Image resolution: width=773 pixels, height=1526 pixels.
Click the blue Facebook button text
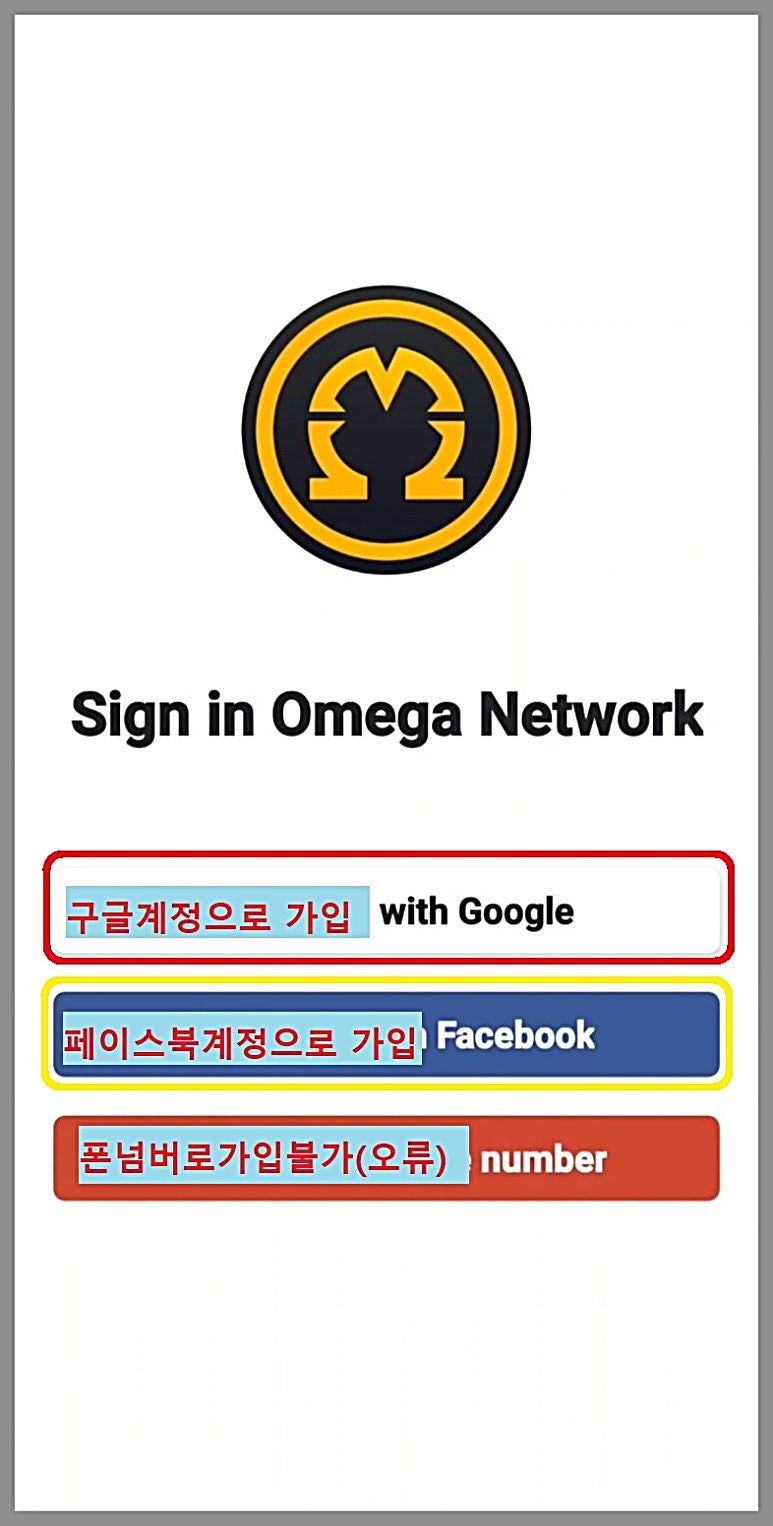click(x=515, y=1035)
